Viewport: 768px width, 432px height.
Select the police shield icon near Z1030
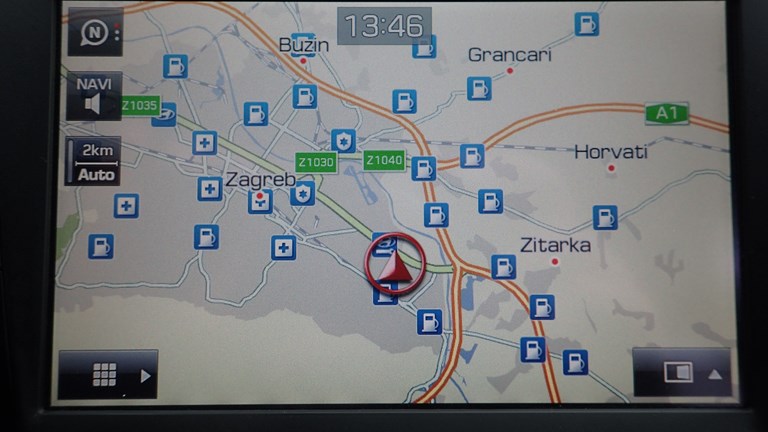point(343,140)
